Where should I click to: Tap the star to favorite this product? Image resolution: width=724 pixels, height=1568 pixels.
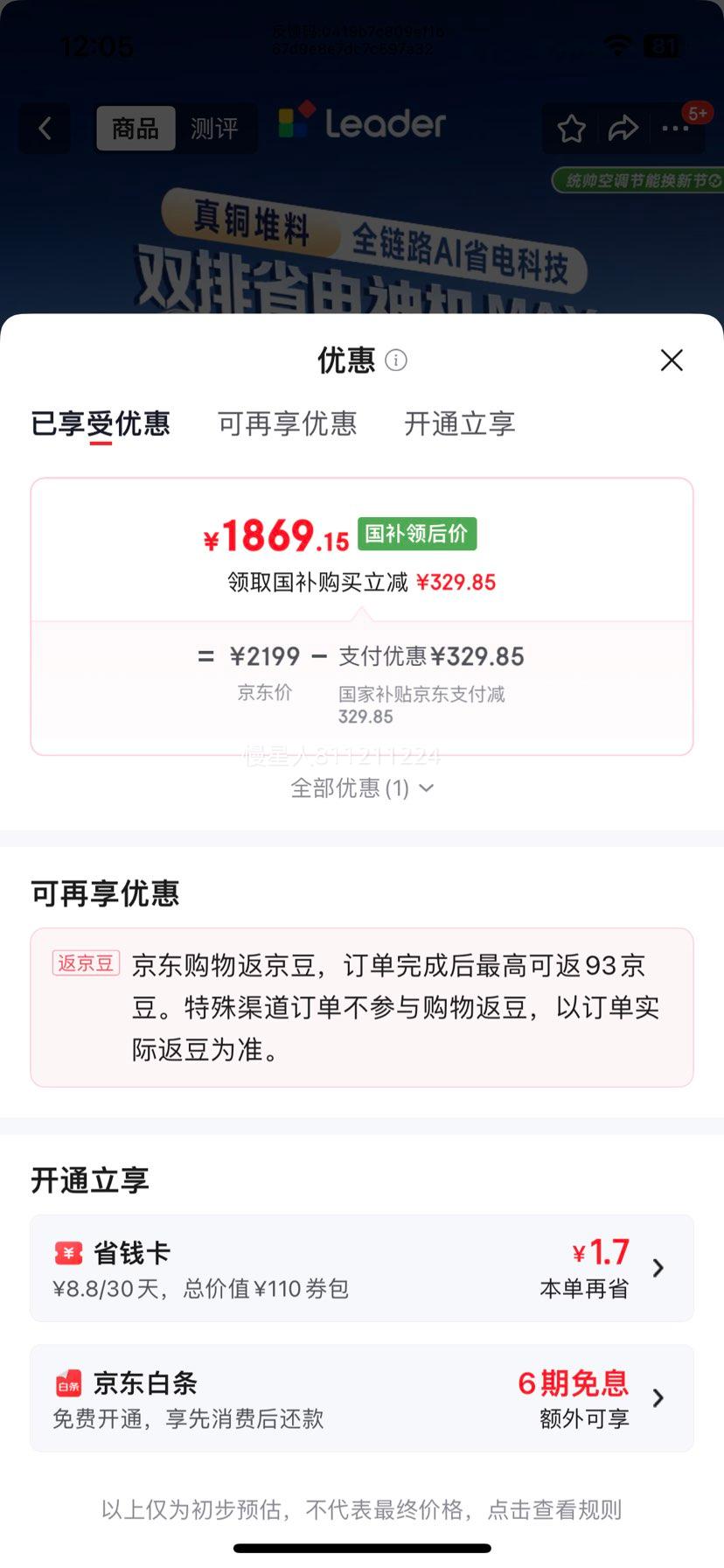pos(570,128)
